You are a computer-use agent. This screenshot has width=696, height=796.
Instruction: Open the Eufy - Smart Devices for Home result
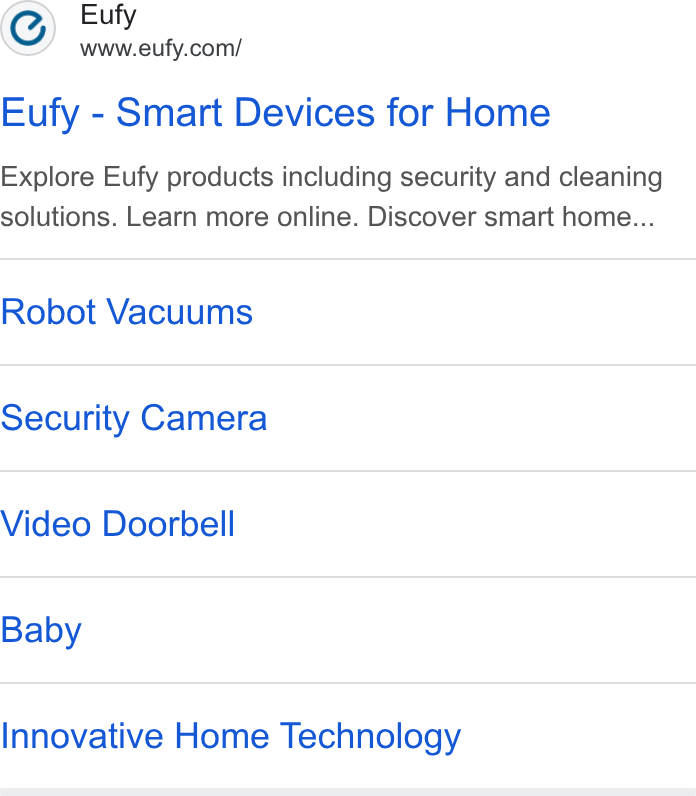(x=275, y=113)
